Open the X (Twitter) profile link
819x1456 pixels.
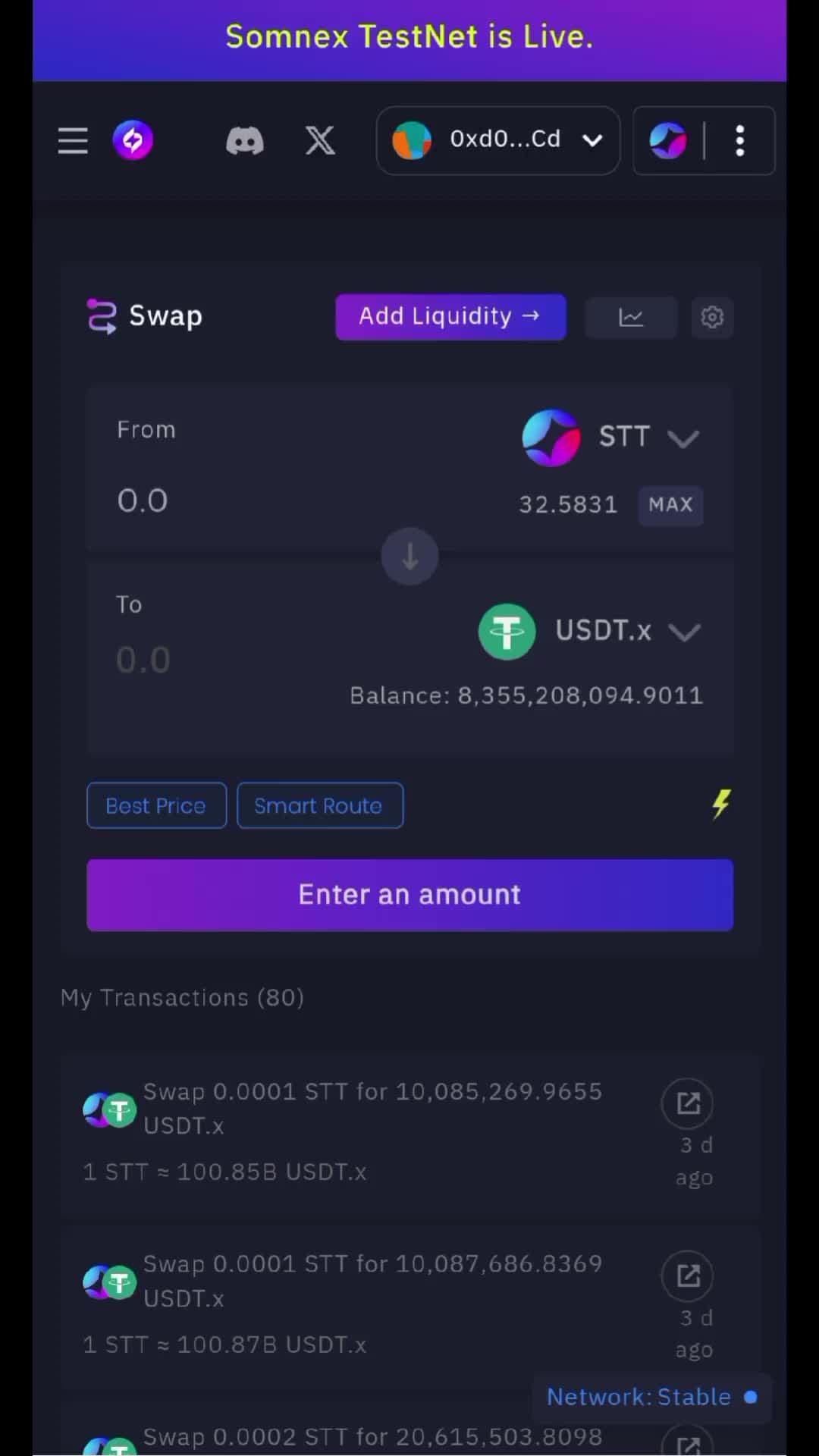319,140
